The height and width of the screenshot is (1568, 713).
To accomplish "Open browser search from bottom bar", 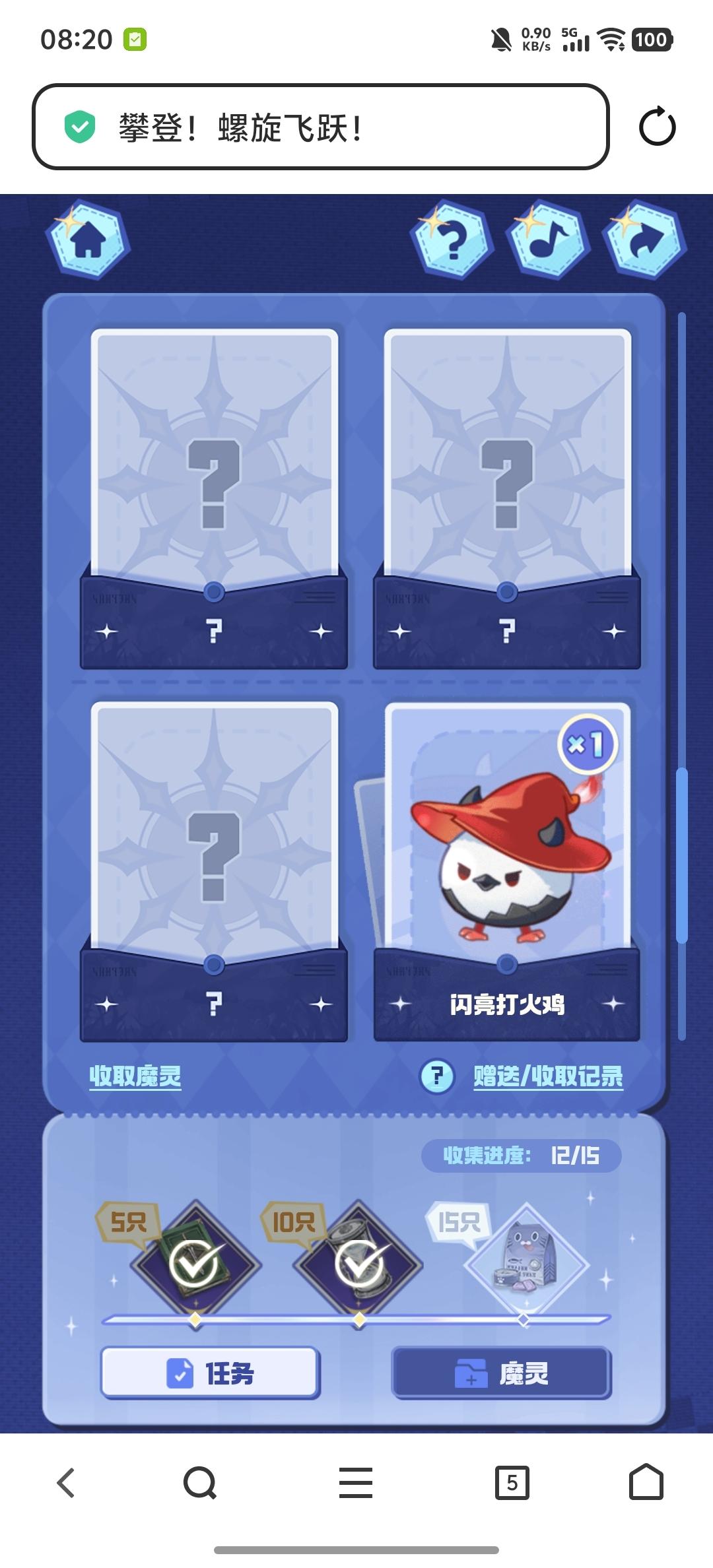I will [x=200, y=1484].
